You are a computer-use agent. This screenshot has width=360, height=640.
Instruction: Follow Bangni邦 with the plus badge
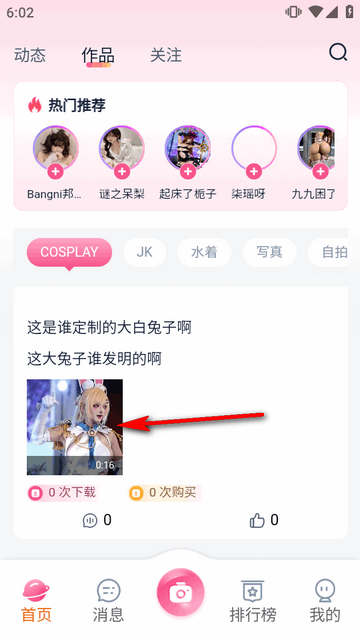pos(55,171)
